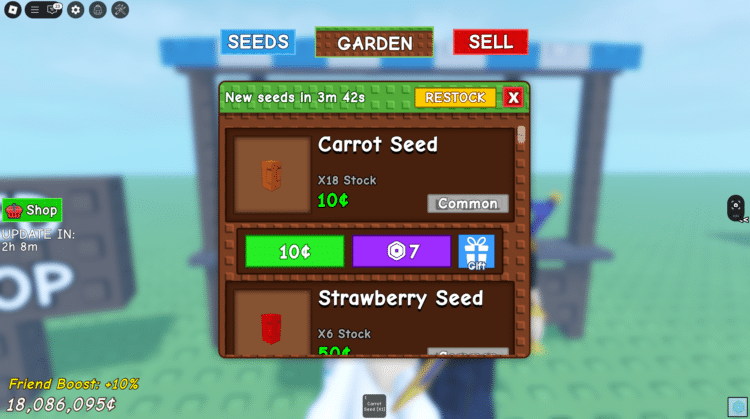
Task: Go to SEEDS
Action: pyautogui.click(x=258, y=43)
